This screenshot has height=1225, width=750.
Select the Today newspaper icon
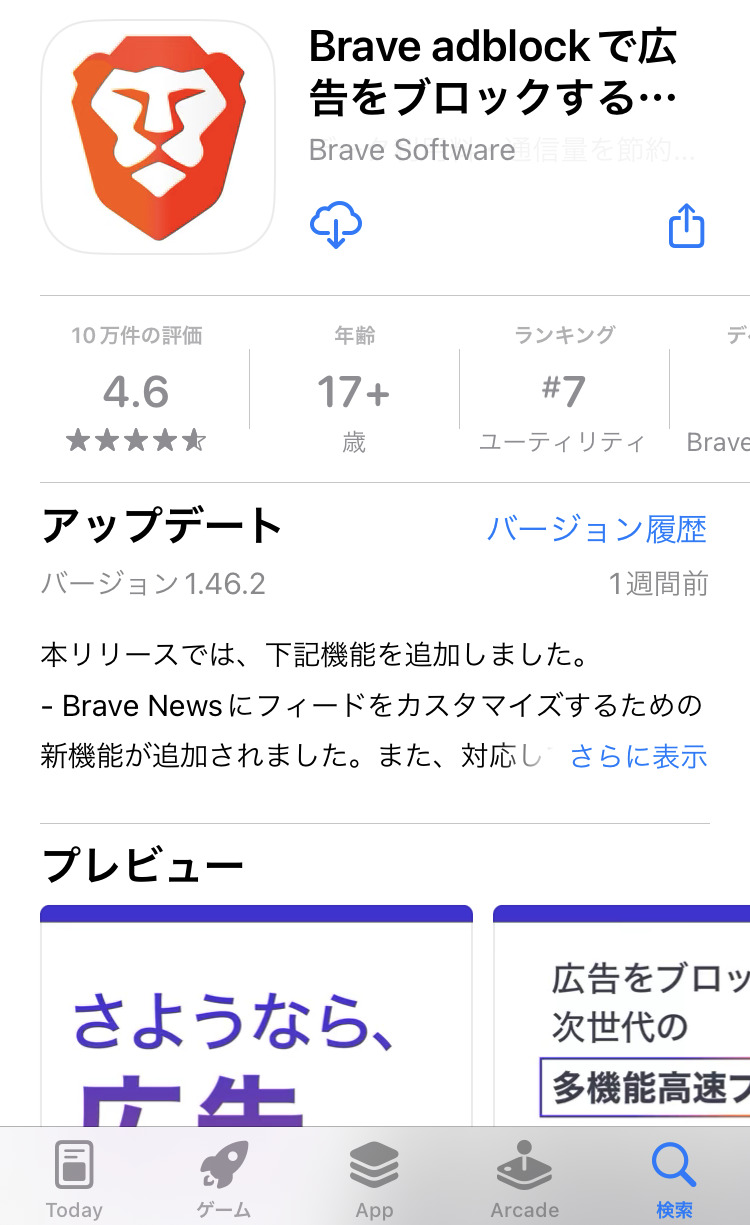pyautogui.click(x=74, y=1163)
